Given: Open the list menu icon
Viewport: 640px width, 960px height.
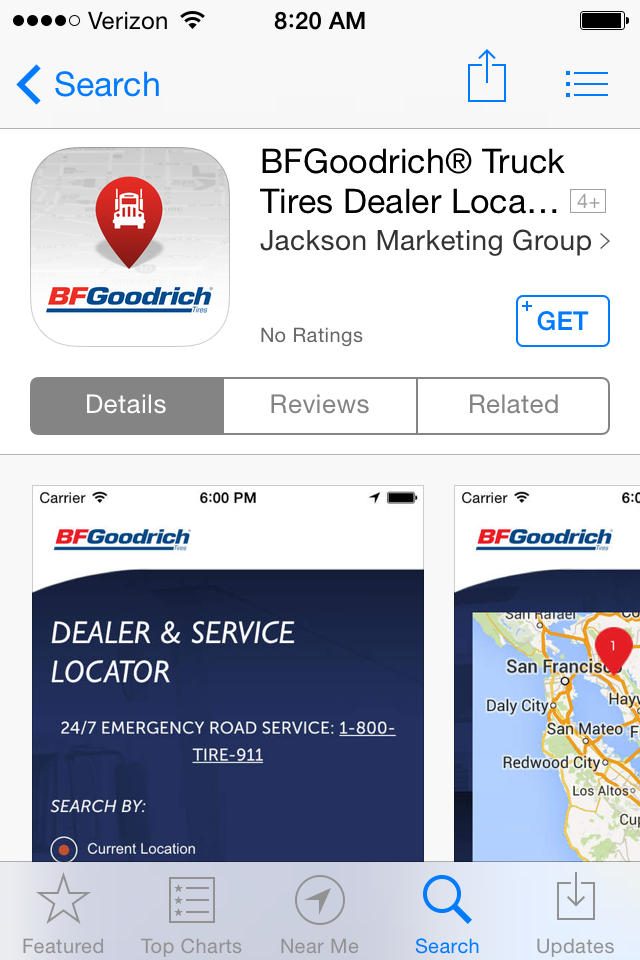Looking at the screenshot, I should [586, 84].
